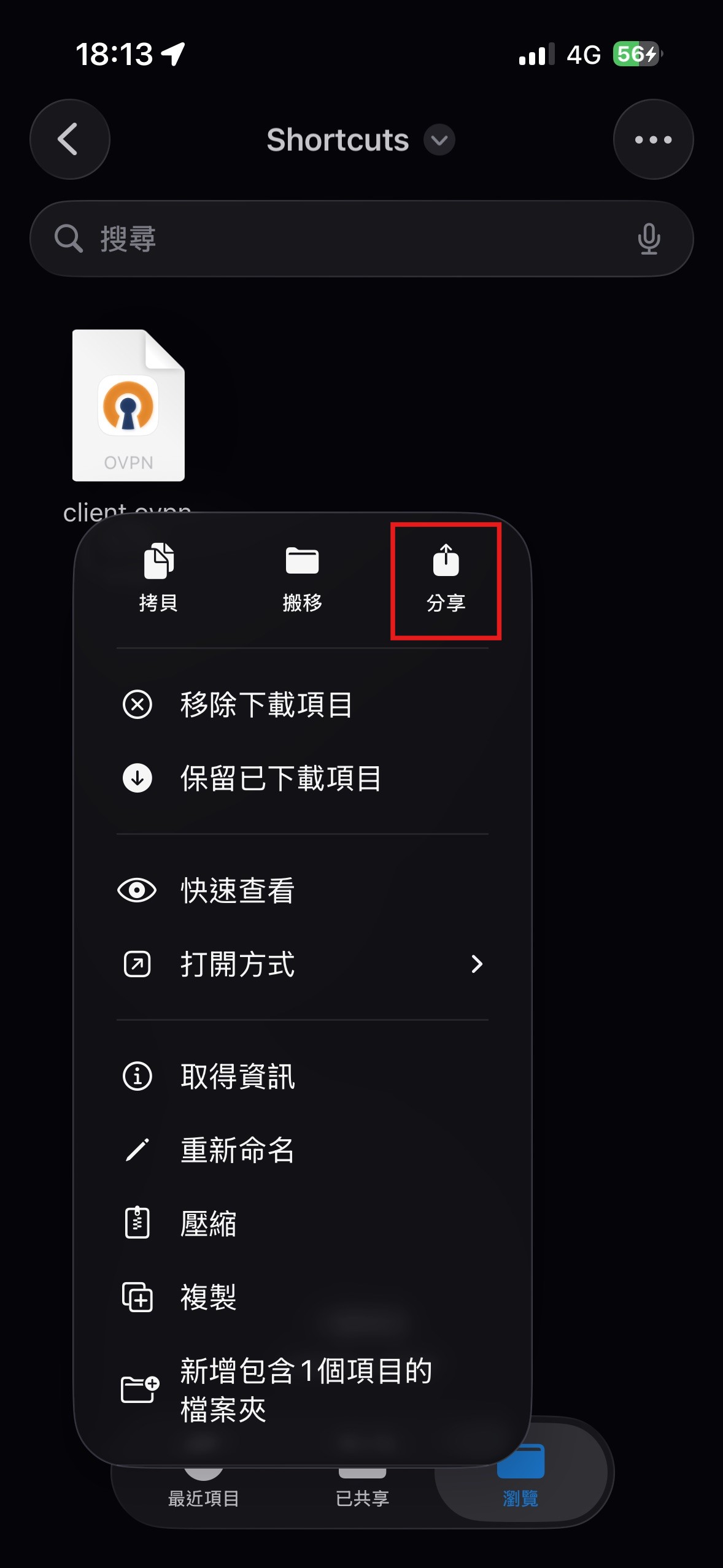Screen dimensions: 723x1568
Task: Open 取得資訊 file info
Action: coord(238,1076)
